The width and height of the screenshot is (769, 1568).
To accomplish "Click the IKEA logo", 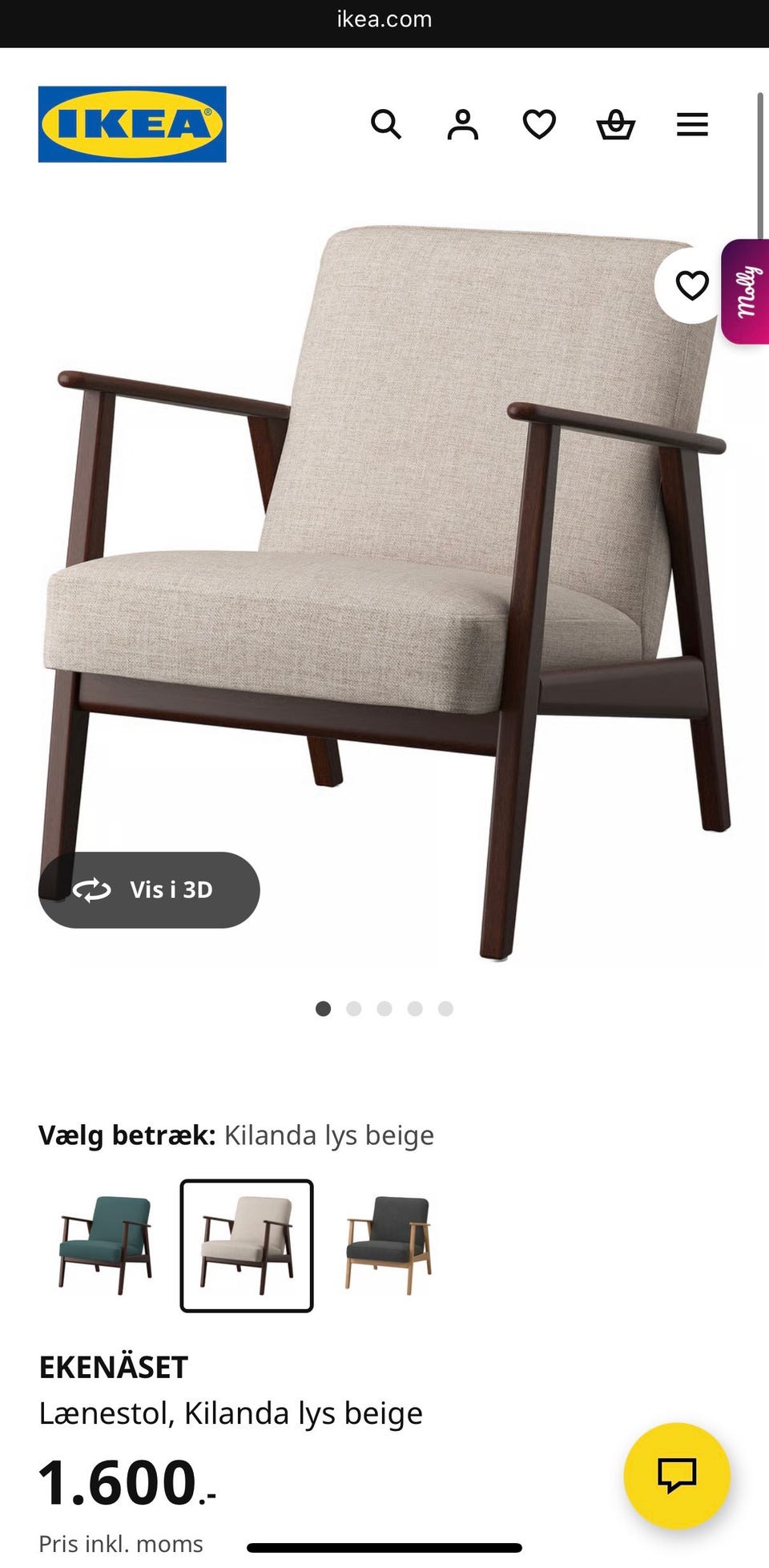I will 133,125.
